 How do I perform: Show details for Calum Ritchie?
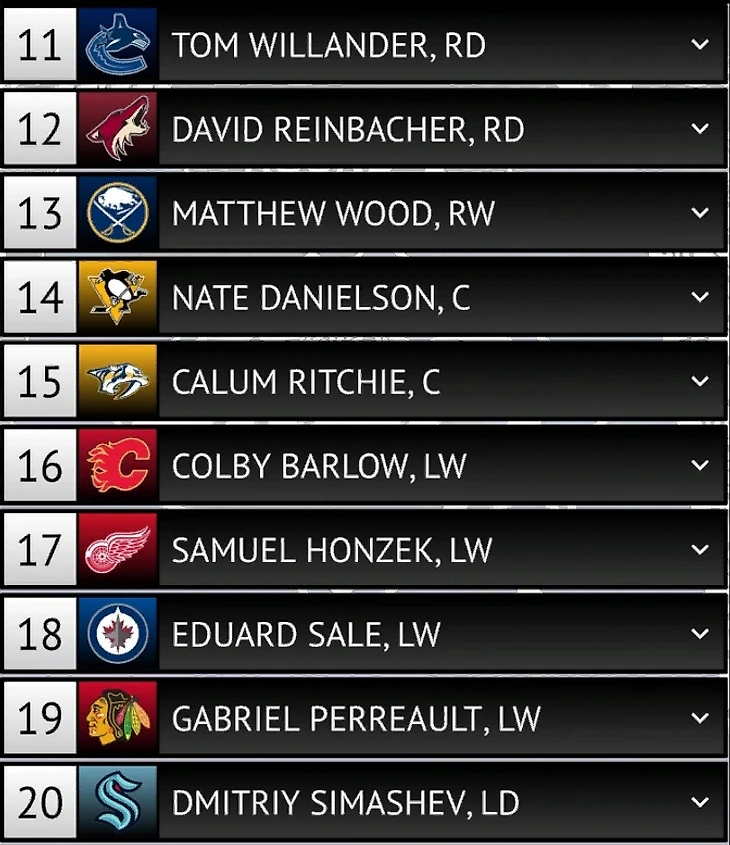[700, 381]
